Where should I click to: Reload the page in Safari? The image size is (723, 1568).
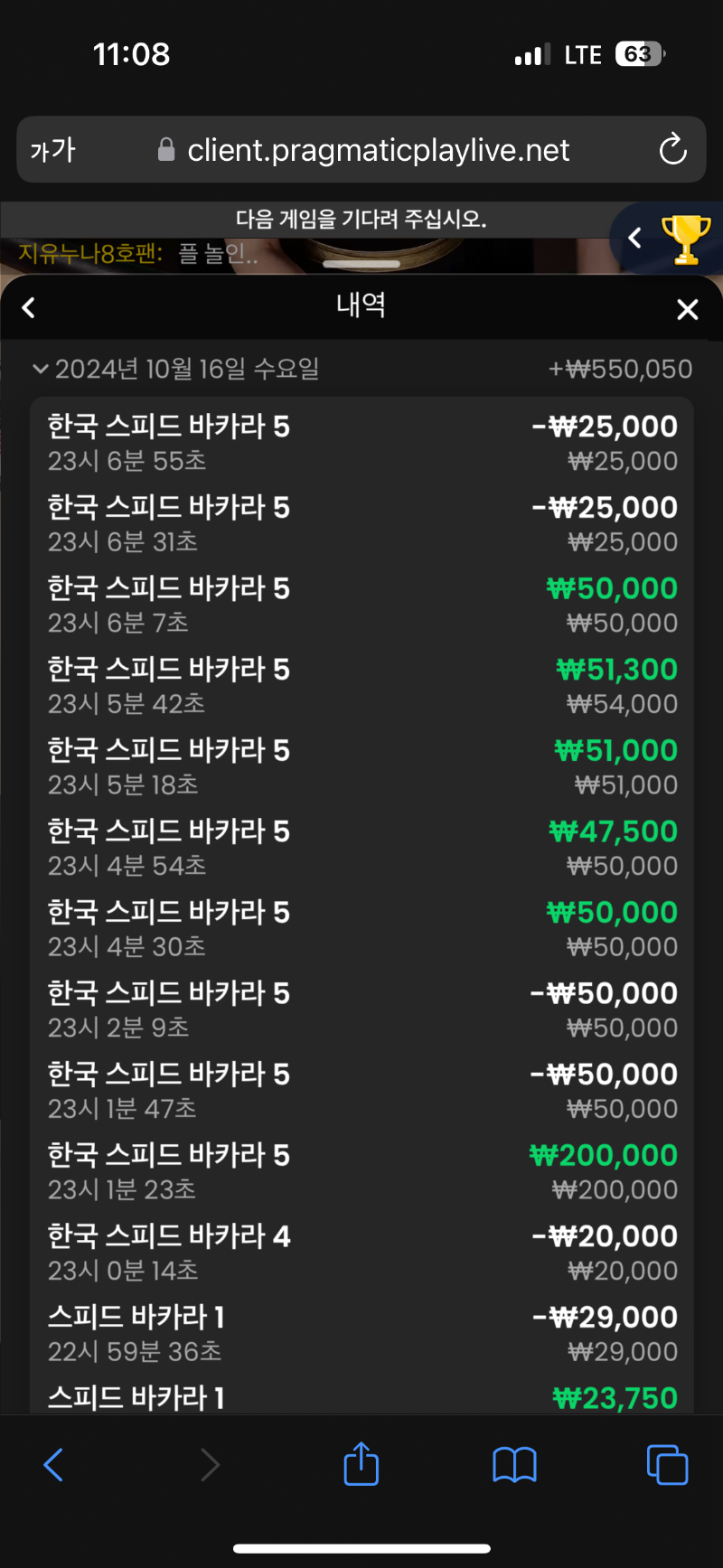pyautogui.click(x=673, y=149)
